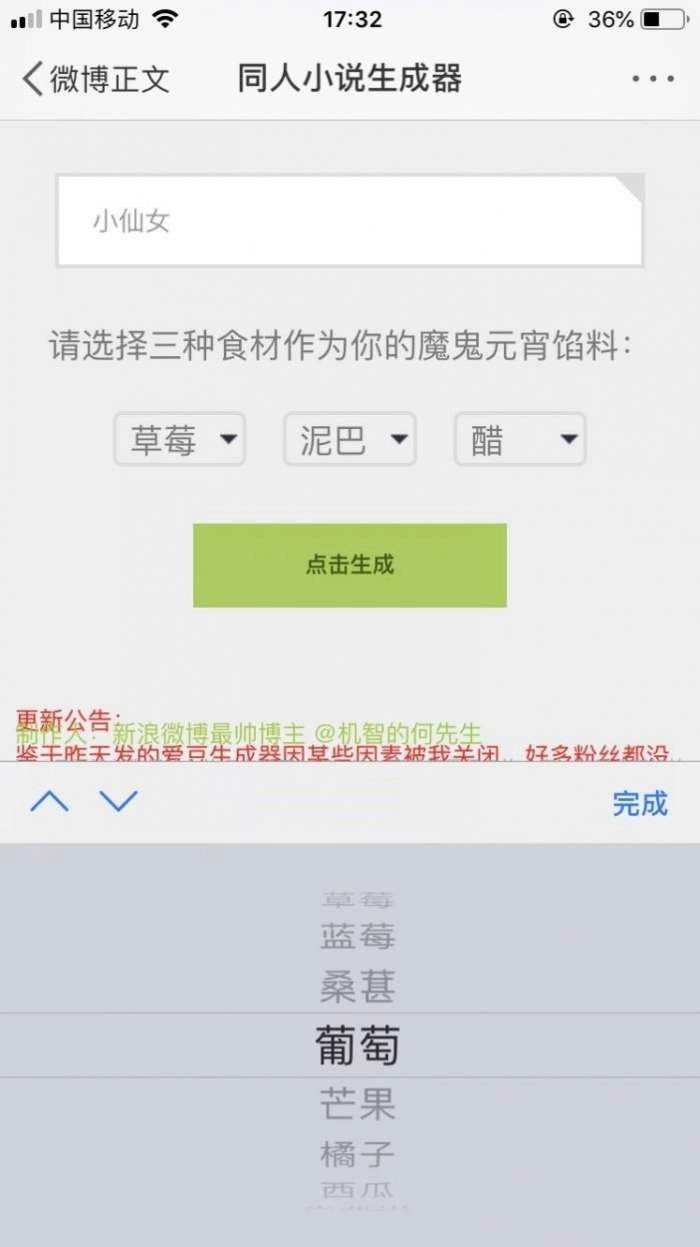Go back to 微博正文
The width and height of the screenshot is (700, 1247).
coord(95,79)
